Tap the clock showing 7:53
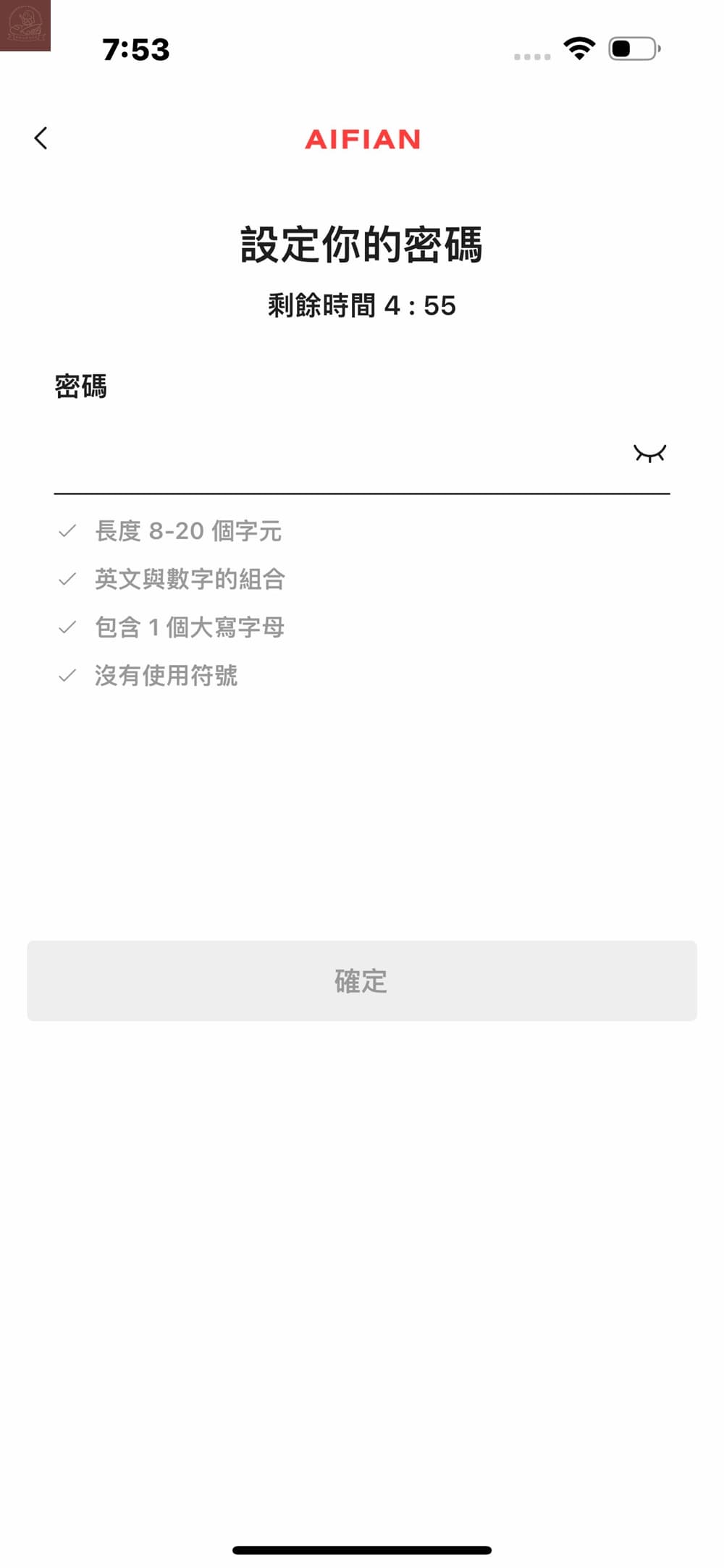Image resolution: width=724 pixels, height=1568 pixels. click(x=136, y=49)
